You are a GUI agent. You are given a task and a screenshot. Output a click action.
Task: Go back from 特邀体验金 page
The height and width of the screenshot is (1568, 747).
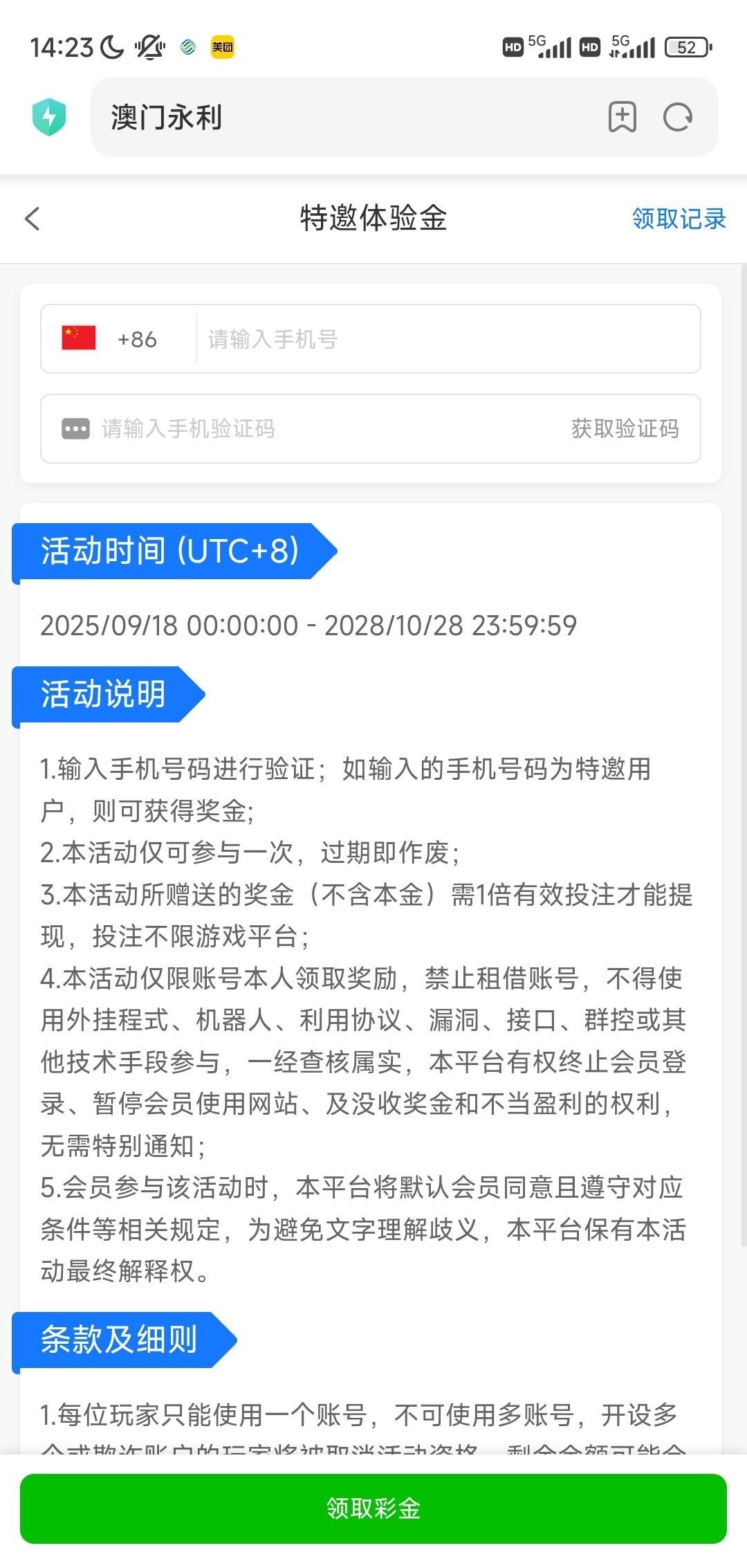[x=33, y=219]
